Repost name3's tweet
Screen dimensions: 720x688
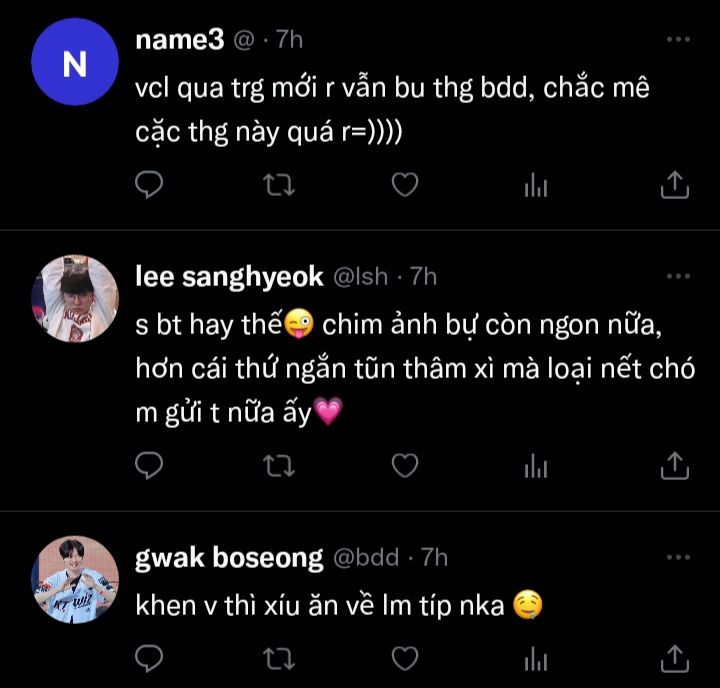277,184
